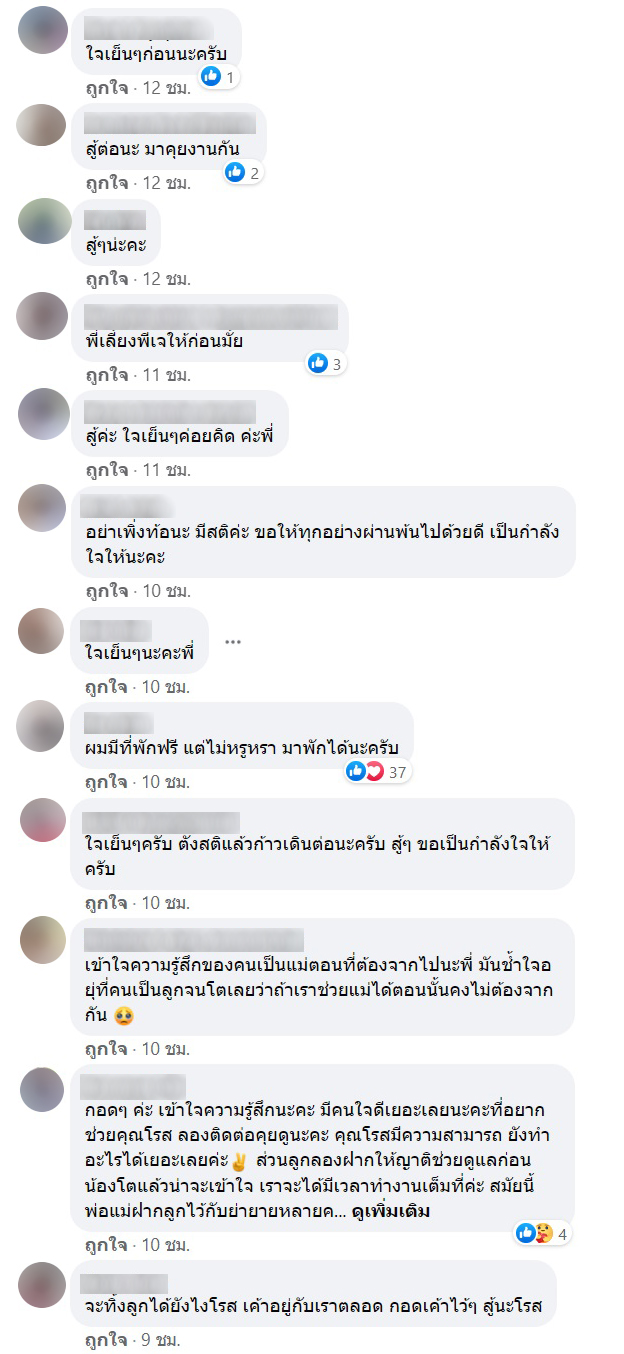Tap ถูกใจ under "สู้ต่อนะ มาคุยงานกัน"
Viewport: 624px width, 1354px height.
tap(106, 183)
